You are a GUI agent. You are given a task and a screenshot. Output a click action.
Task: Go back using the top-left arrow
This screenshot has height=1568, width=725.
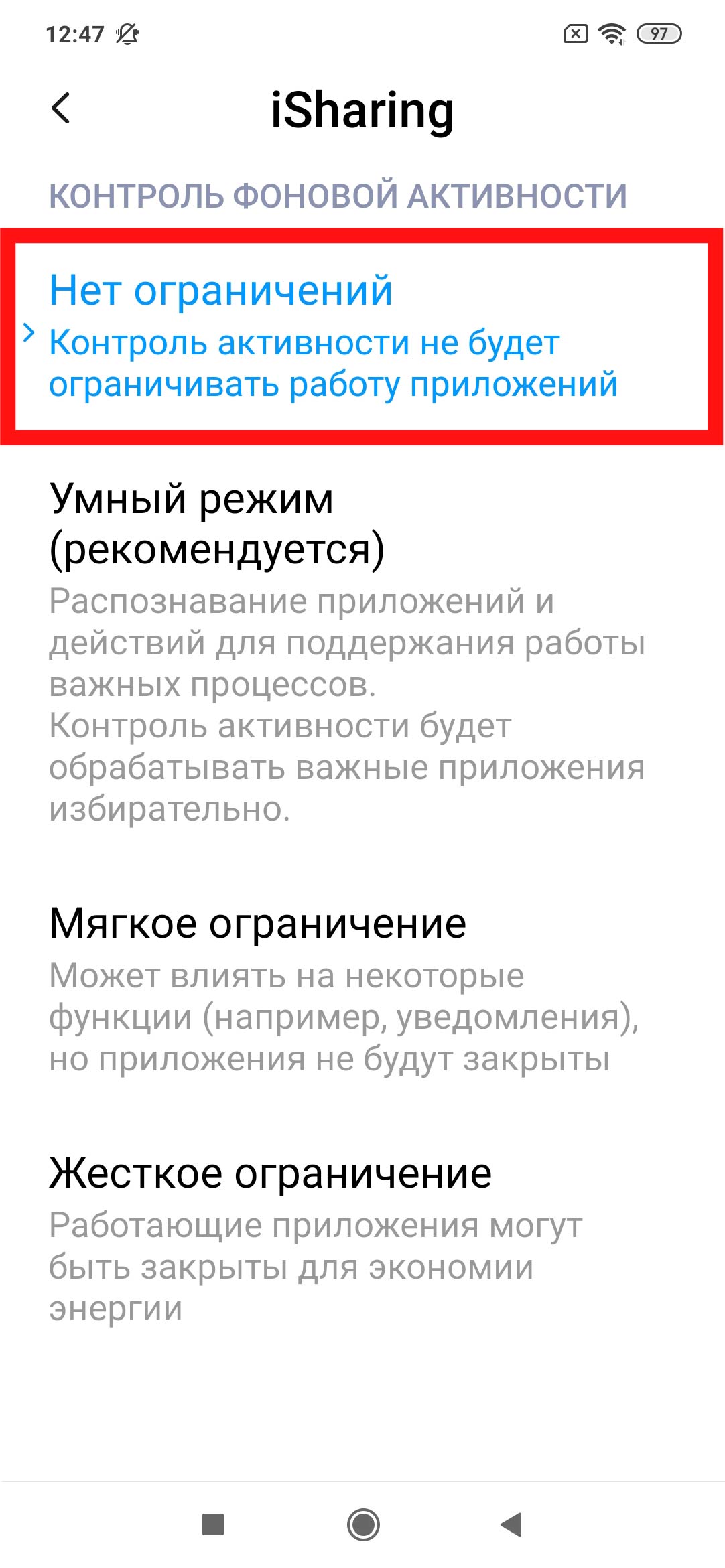click(x=61, y=109)
